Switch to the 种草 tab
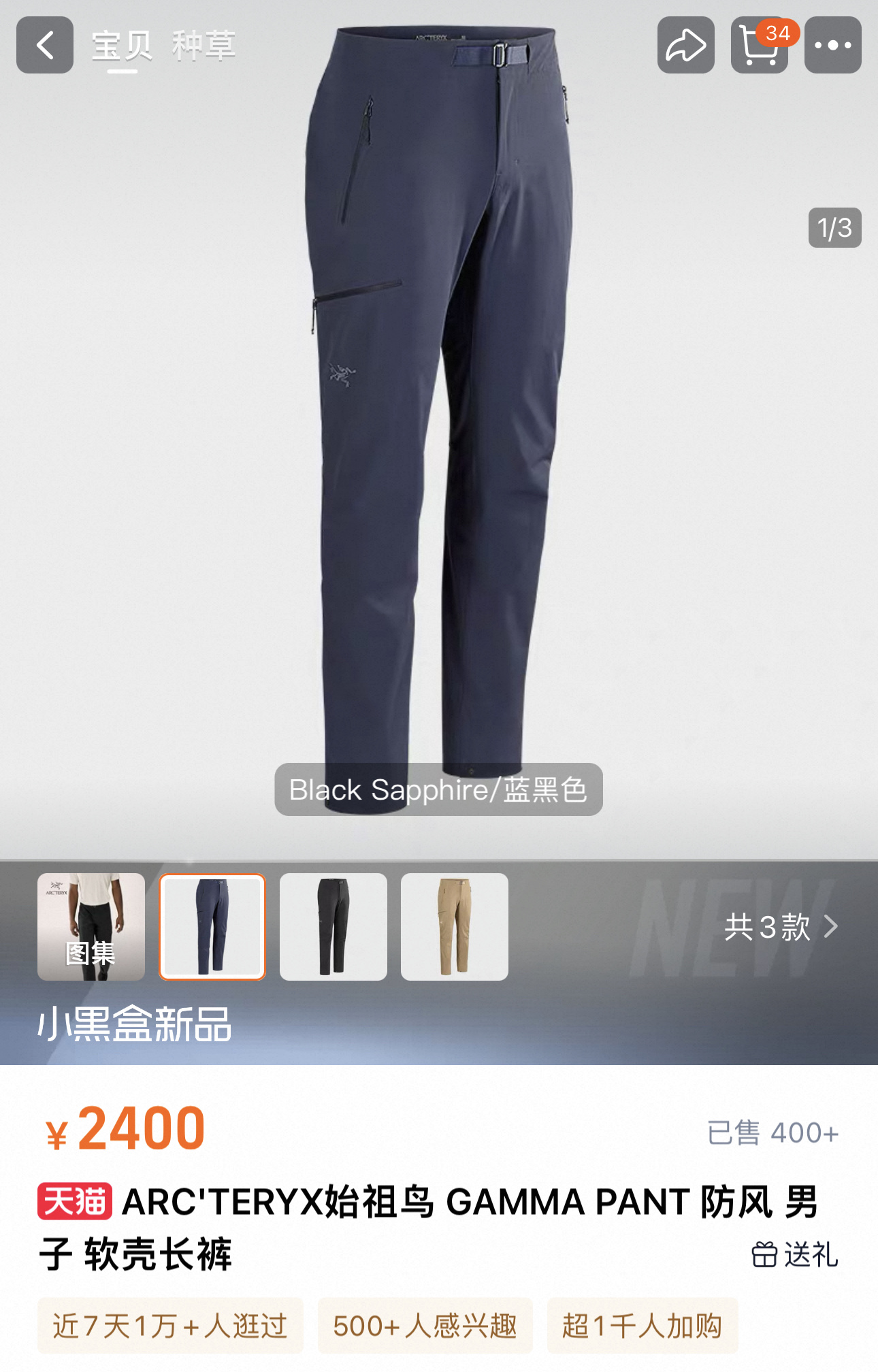Image resolution: width=878 pixels, height=1372 pixels. click(x=204, y=46)
